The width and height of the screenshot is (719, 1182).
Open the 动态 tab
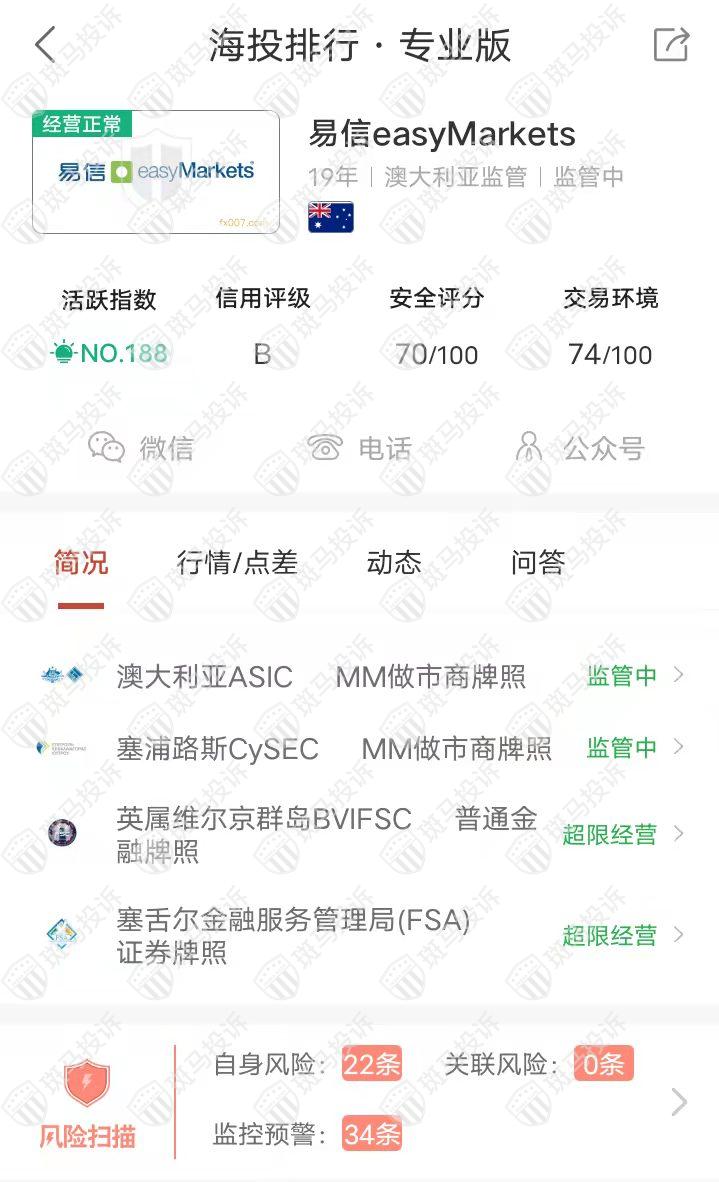coord(394,563)
